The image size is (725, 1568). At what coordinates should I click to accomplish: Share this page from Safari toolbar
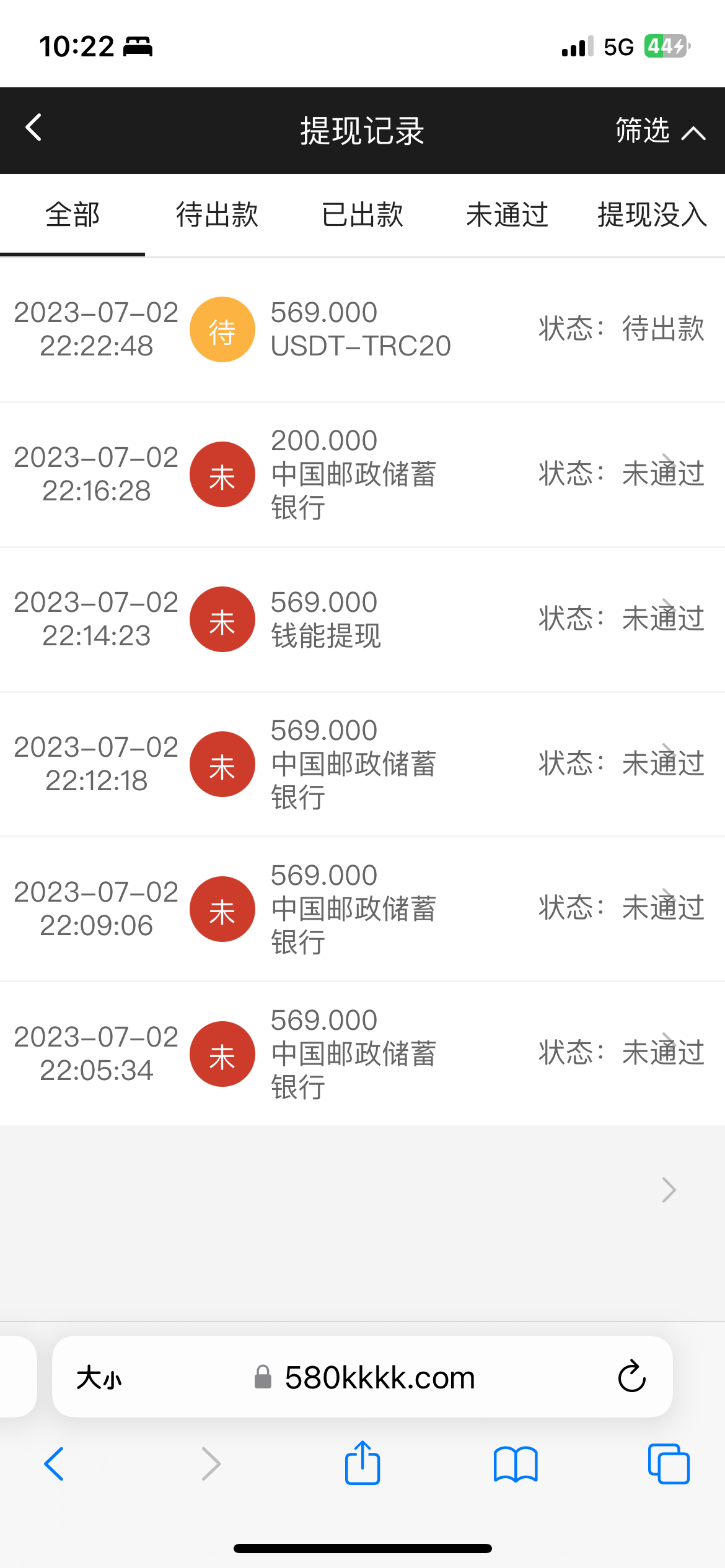point(362,1464)
